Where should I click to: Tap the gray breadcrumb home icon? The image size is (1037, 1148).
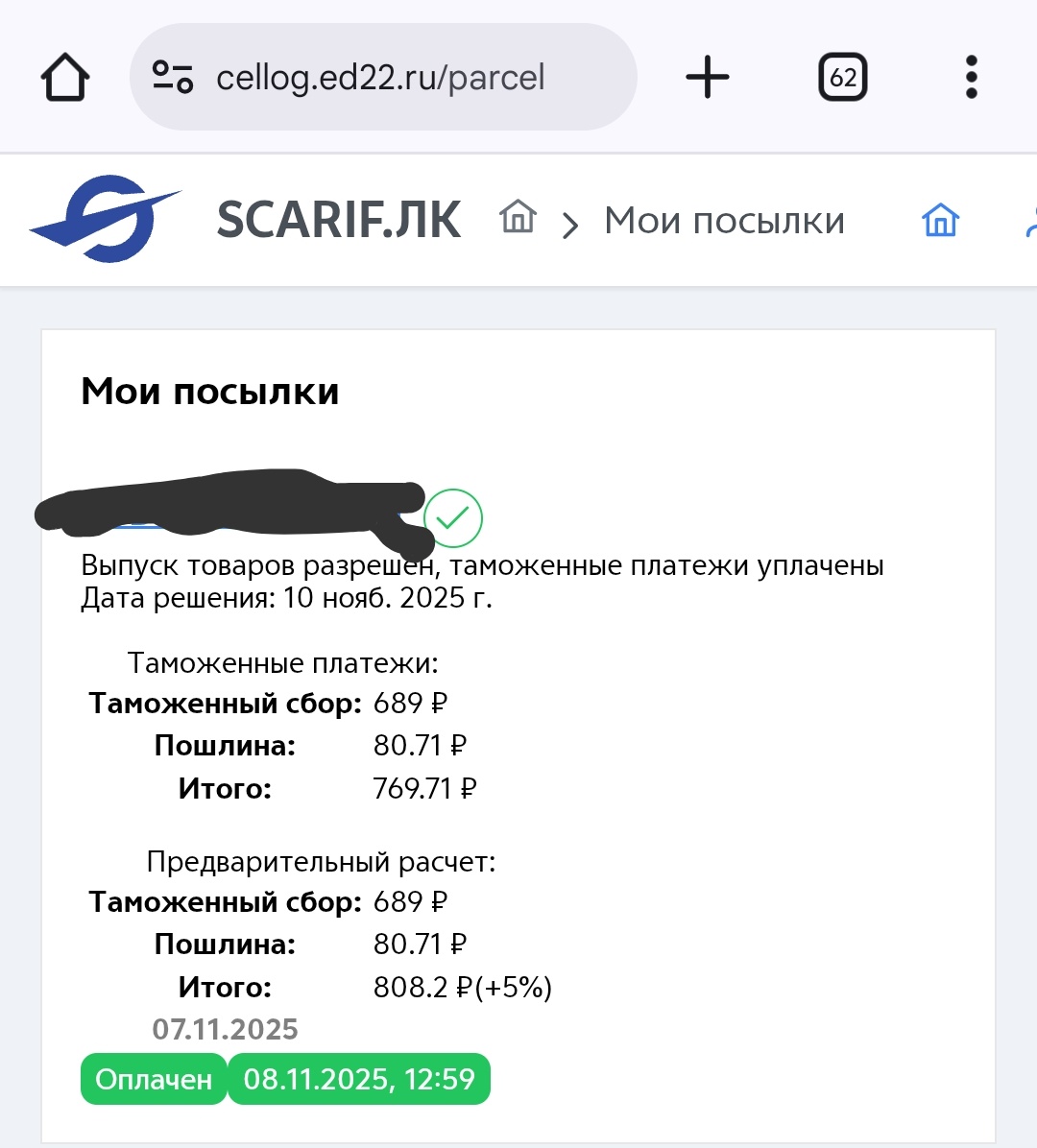(x=518, y=217)
